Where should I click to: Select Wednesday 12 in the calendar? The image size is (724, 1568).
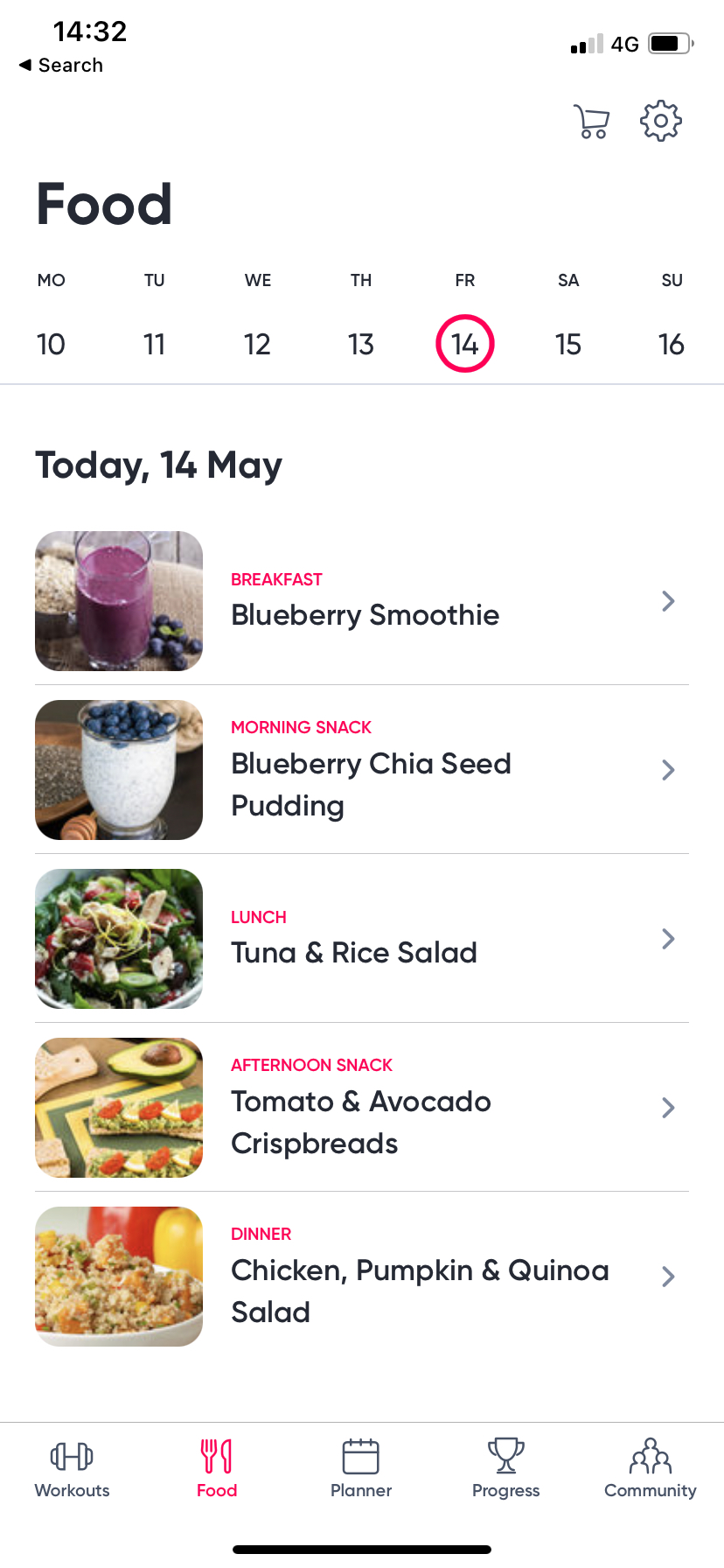click(x=258, y=344)
